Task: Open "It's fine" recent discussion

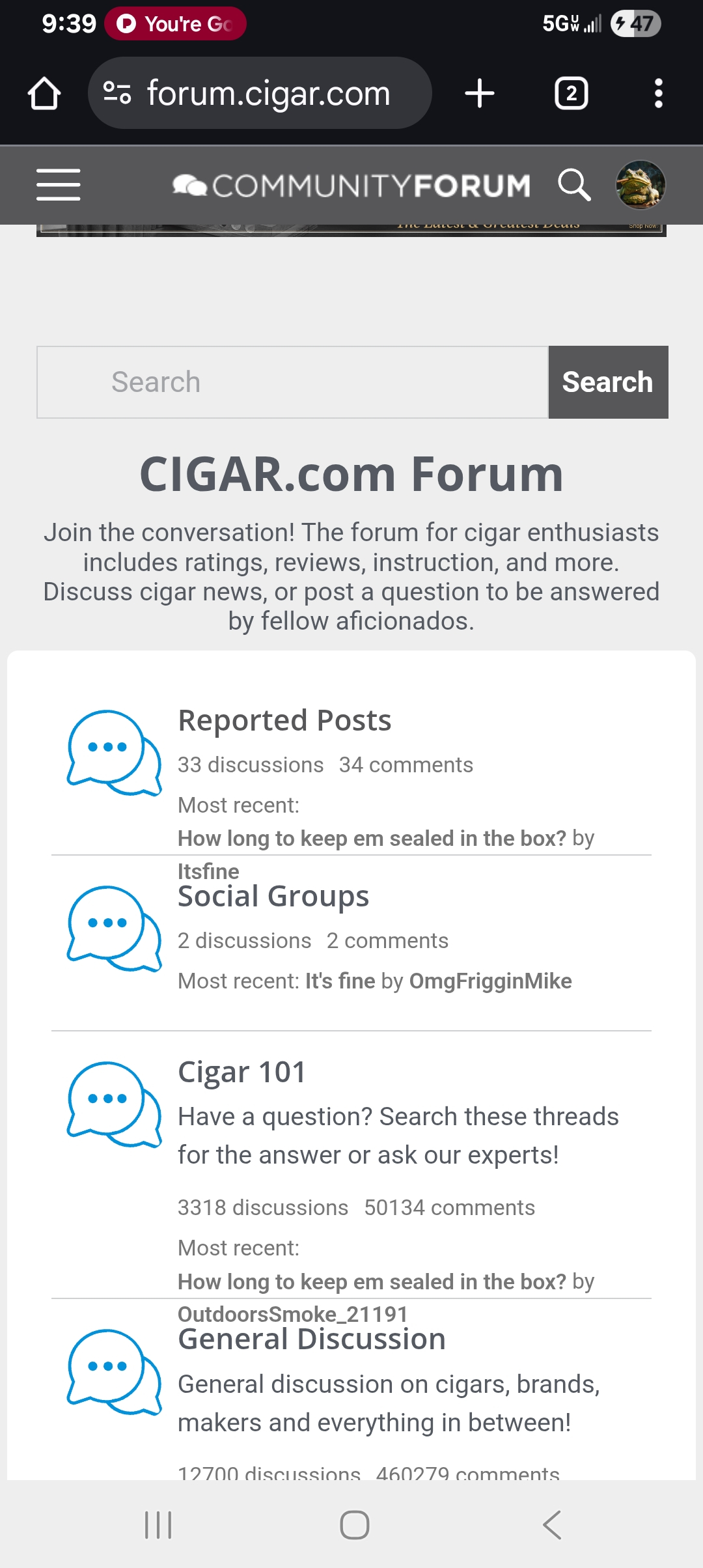Action: [x=340, y=981]
